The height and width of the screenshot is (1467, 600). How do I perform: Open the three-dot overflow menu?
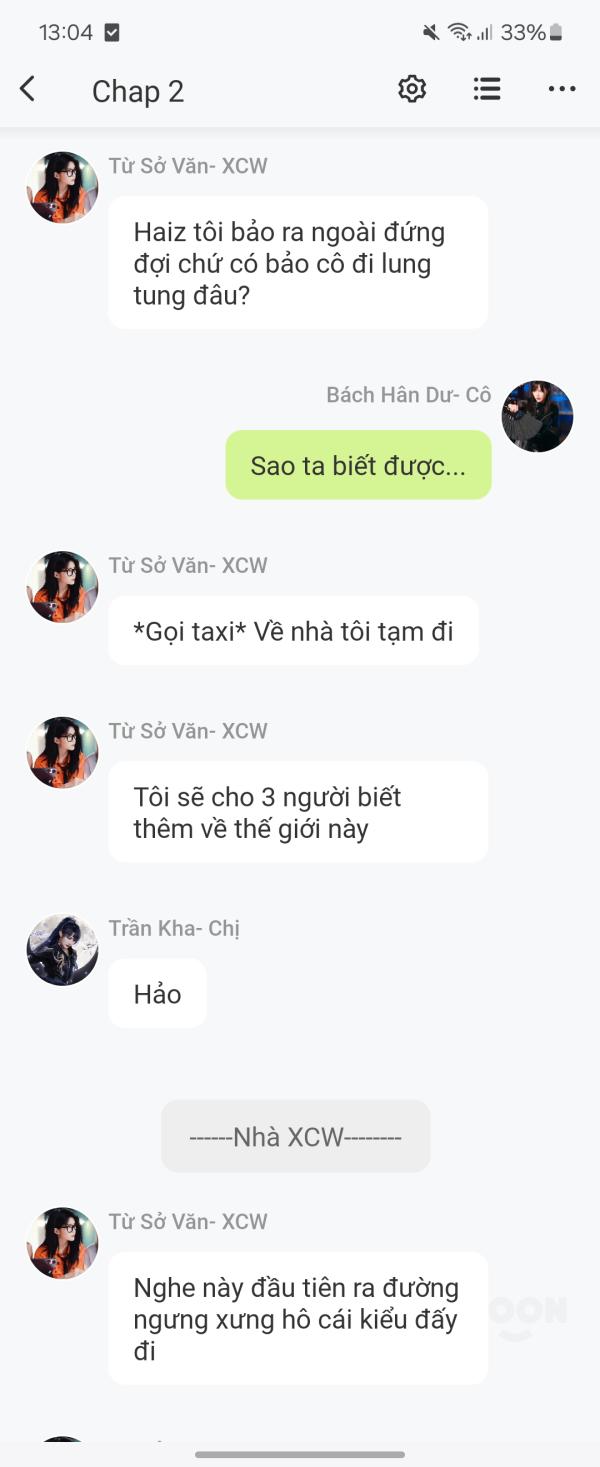point(562,90)
